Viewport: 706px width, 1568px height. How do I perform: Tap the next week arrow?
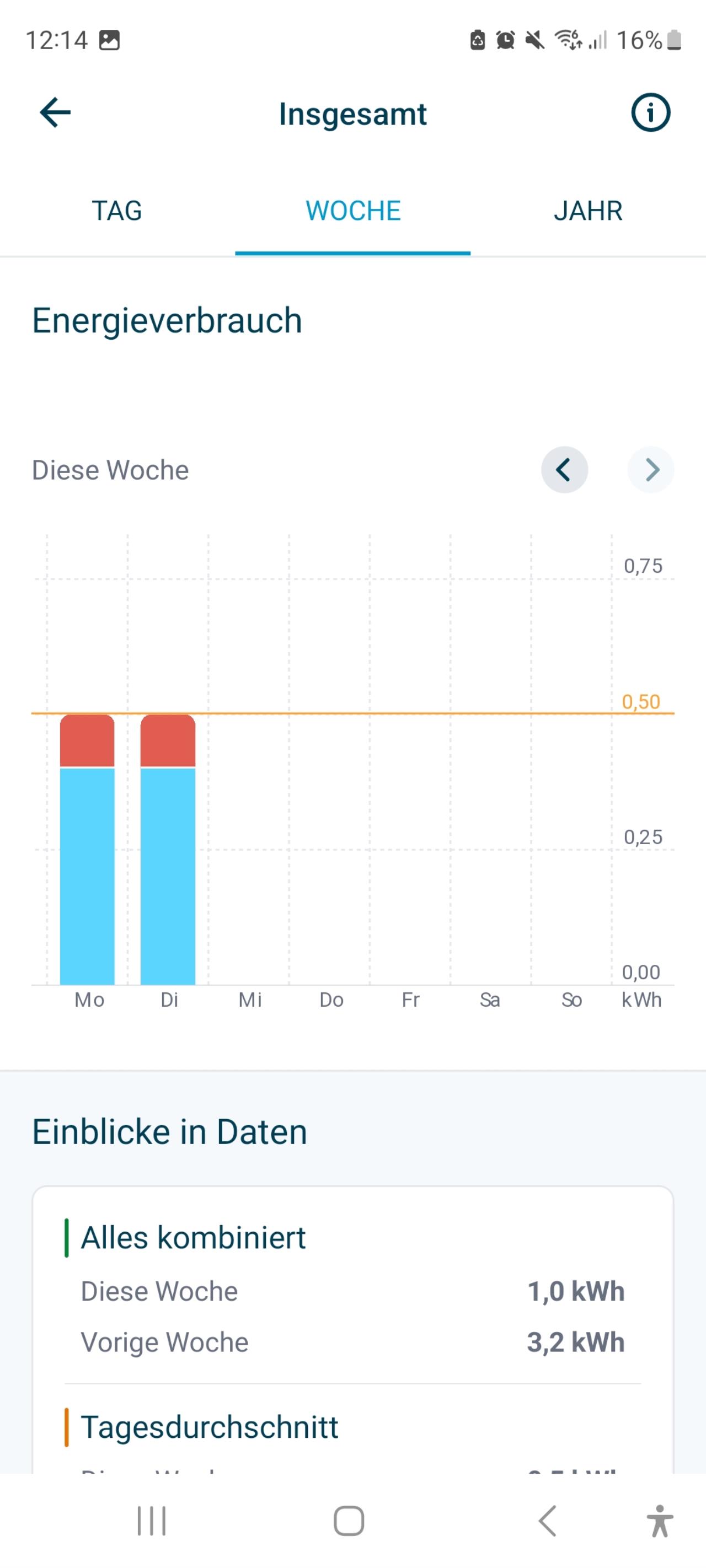click(650, 469)
